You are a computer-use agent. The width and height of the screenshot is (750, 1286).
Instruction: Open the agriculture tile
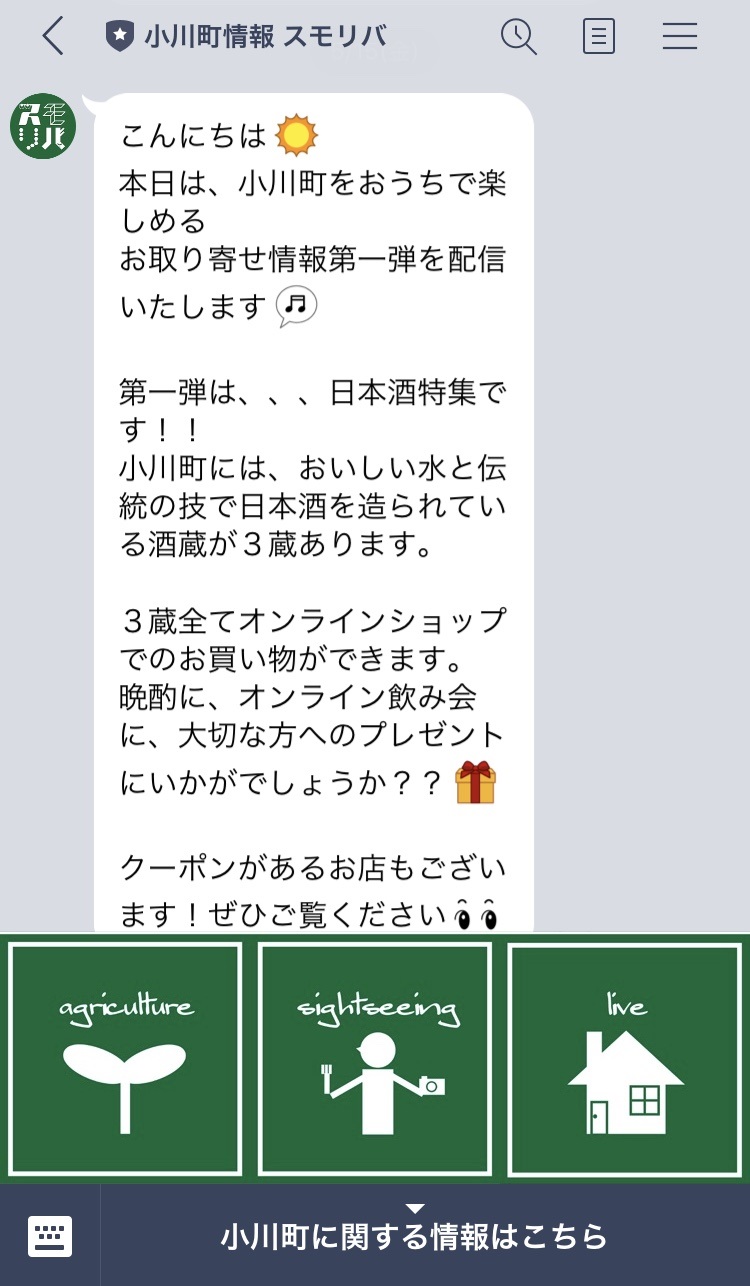click(125, 1059)
